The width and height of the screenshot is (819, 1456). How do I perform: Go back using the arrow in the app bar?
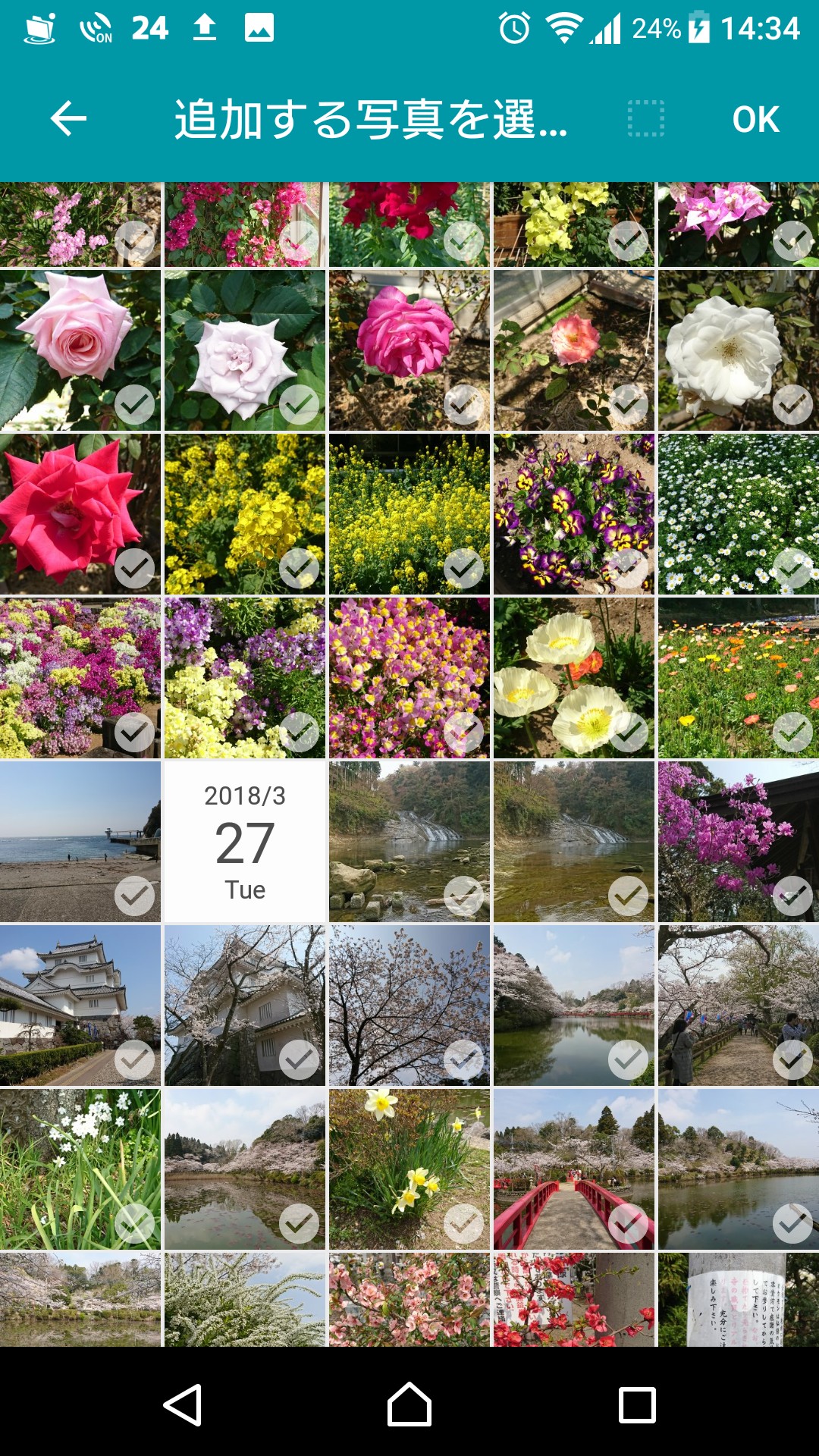[x=68, y=119]
